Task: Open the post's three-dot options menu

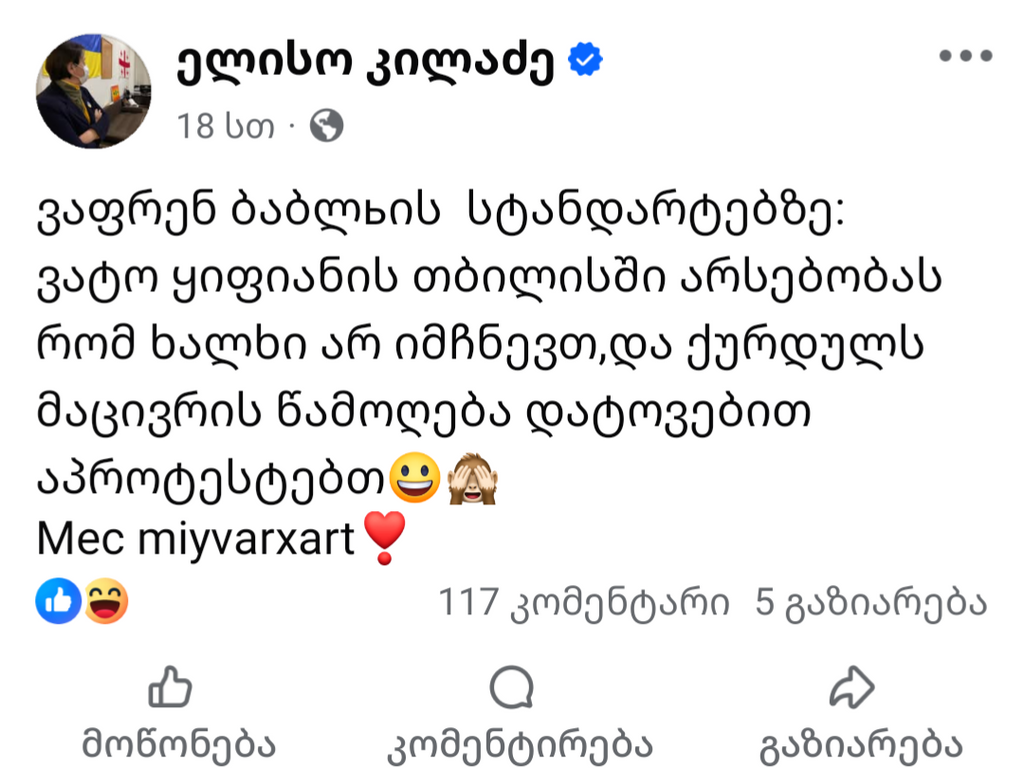Action: pos(965,57)
